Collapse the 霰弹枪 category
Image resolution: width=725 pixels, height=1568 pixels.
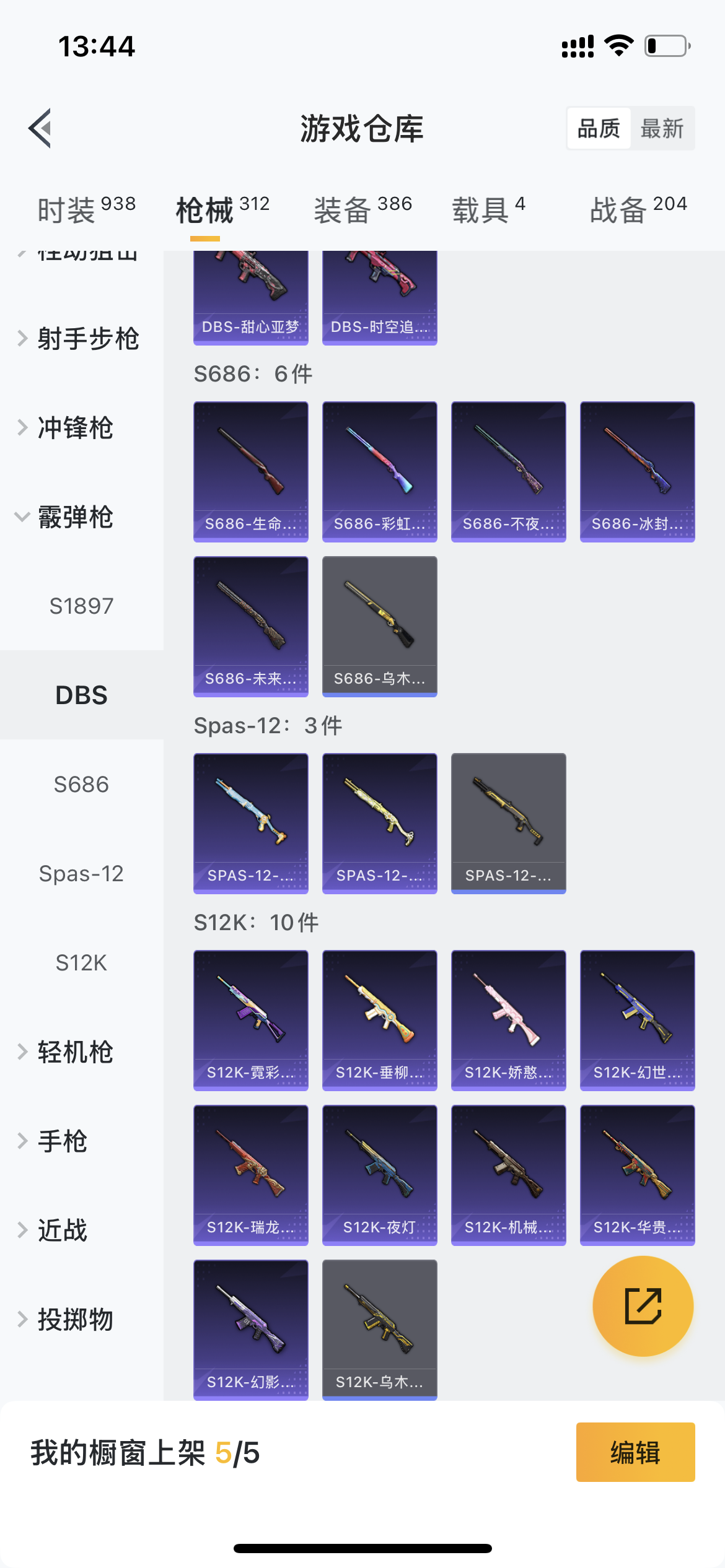coord(76,517)
